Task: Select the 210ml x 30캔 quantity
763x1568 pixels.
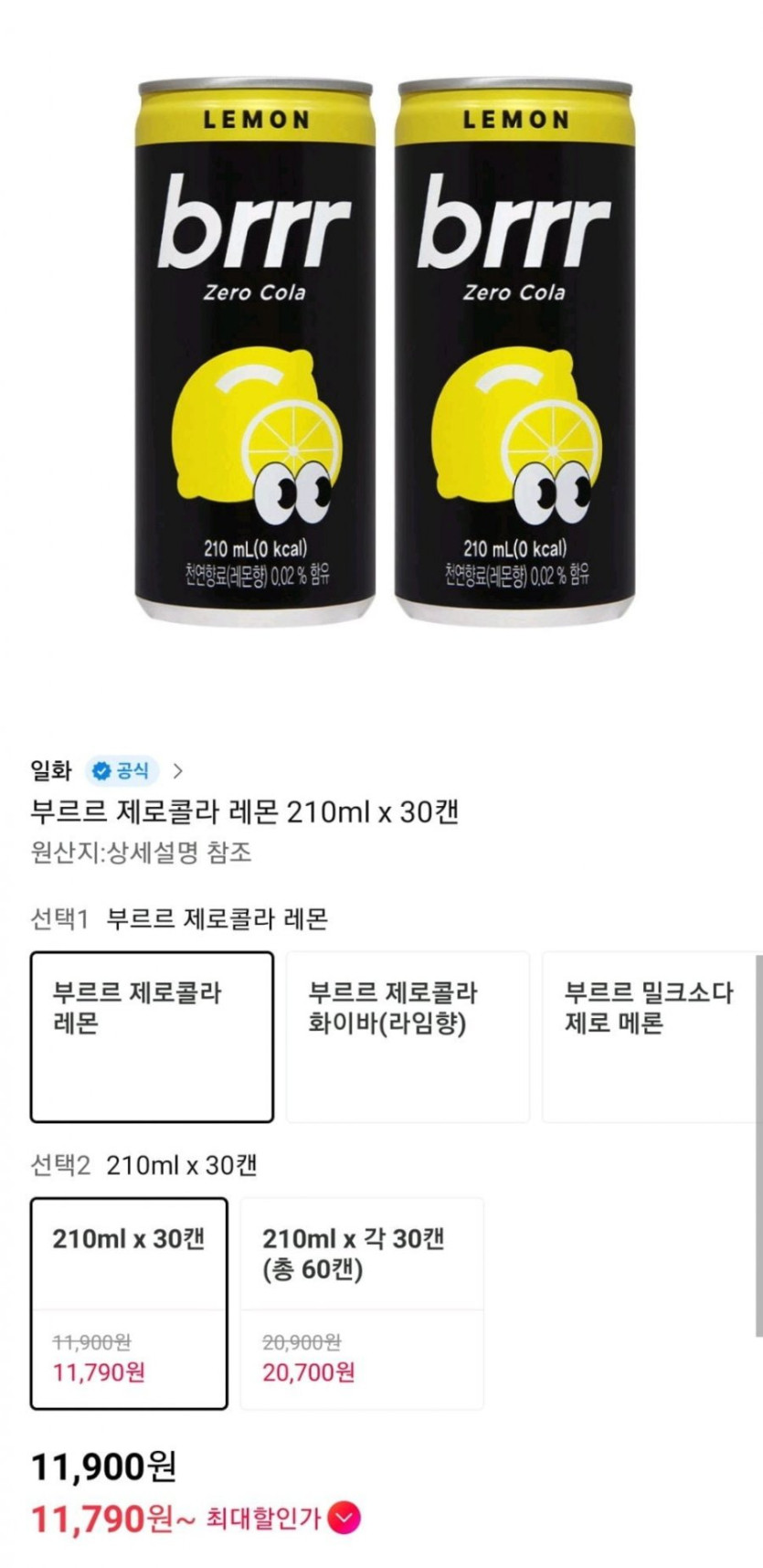Action: [129, 1303]
